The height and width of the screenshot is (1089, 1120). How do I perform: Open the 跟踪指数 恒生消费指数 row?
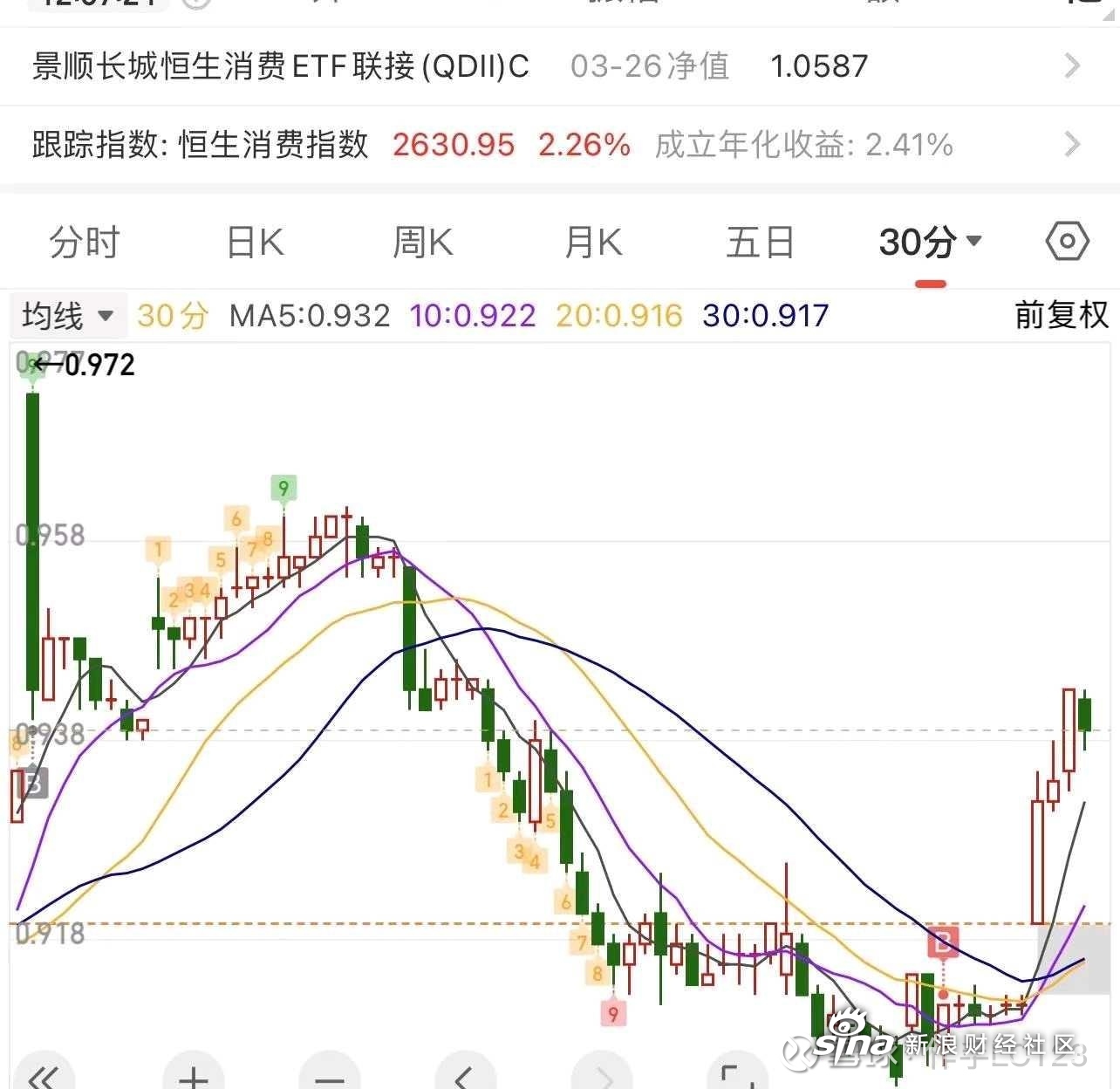(x=558, y=145)
